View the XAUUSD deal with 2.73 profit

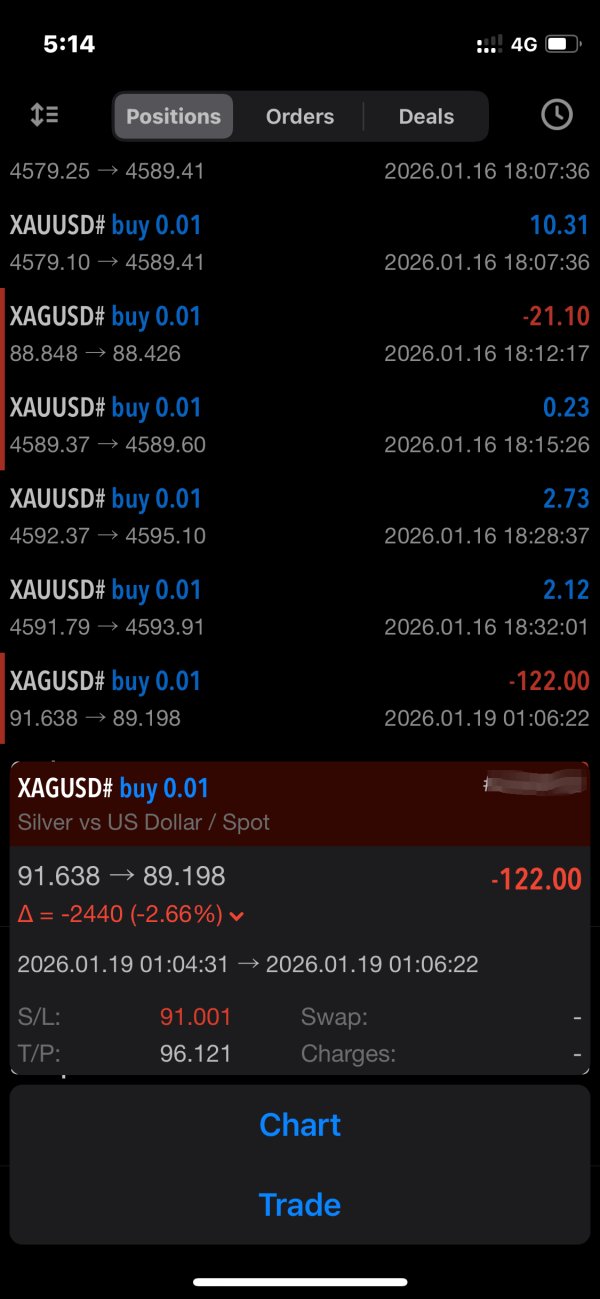pos(300,516)
